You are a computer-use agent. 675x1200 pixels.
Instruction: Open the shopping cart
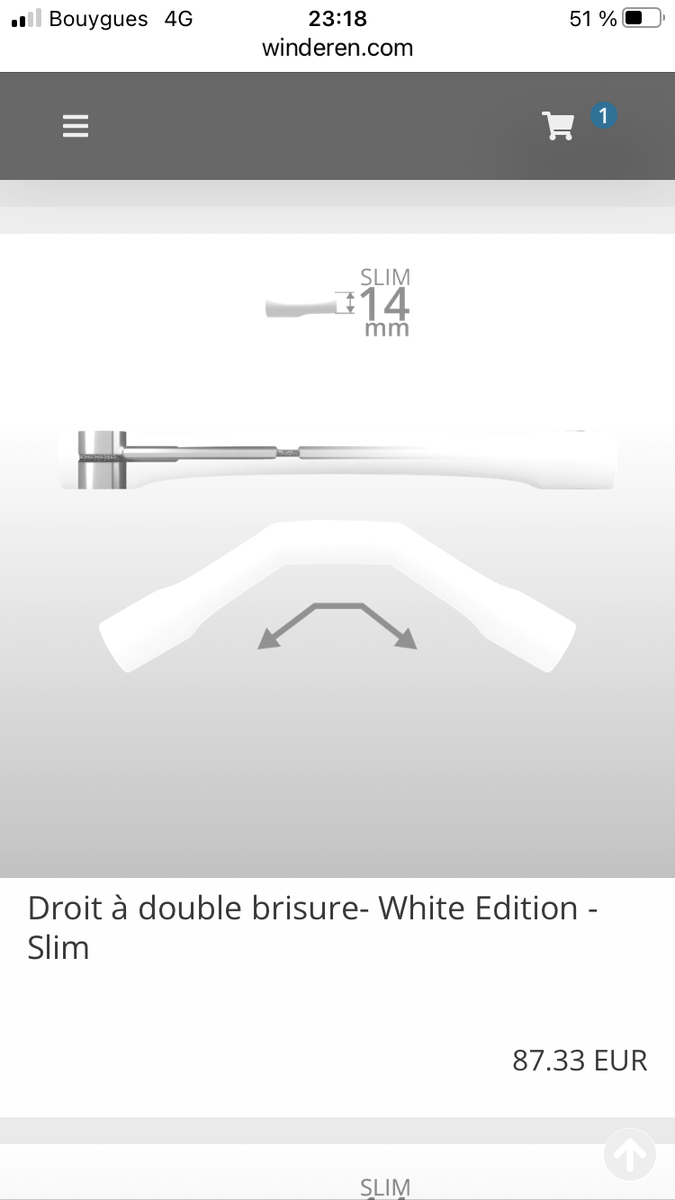(558, 126)
